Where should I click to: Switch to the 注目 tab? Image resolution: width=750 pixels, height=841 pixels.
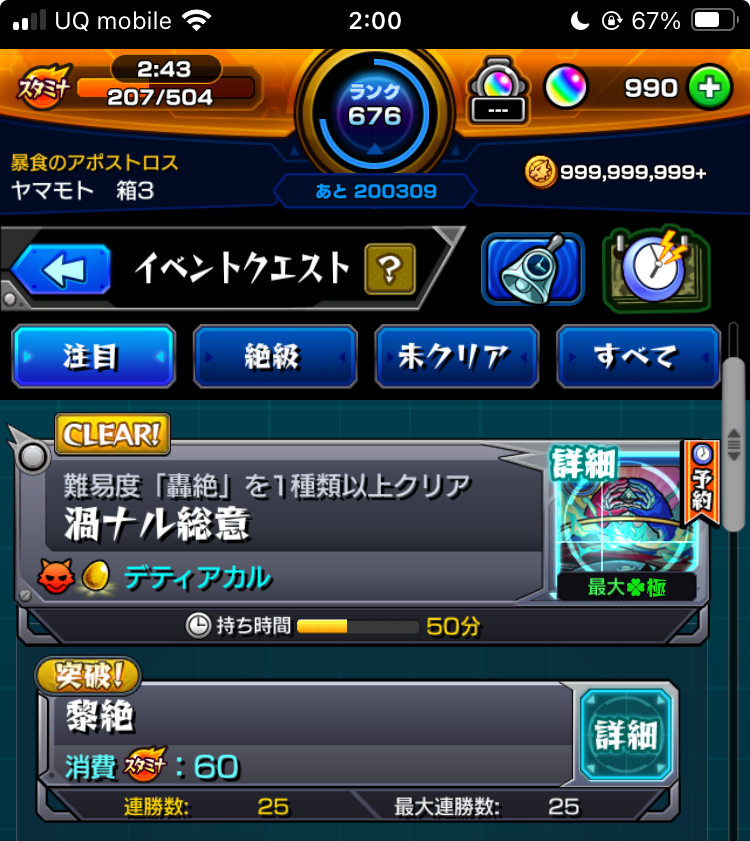[93, 357]
